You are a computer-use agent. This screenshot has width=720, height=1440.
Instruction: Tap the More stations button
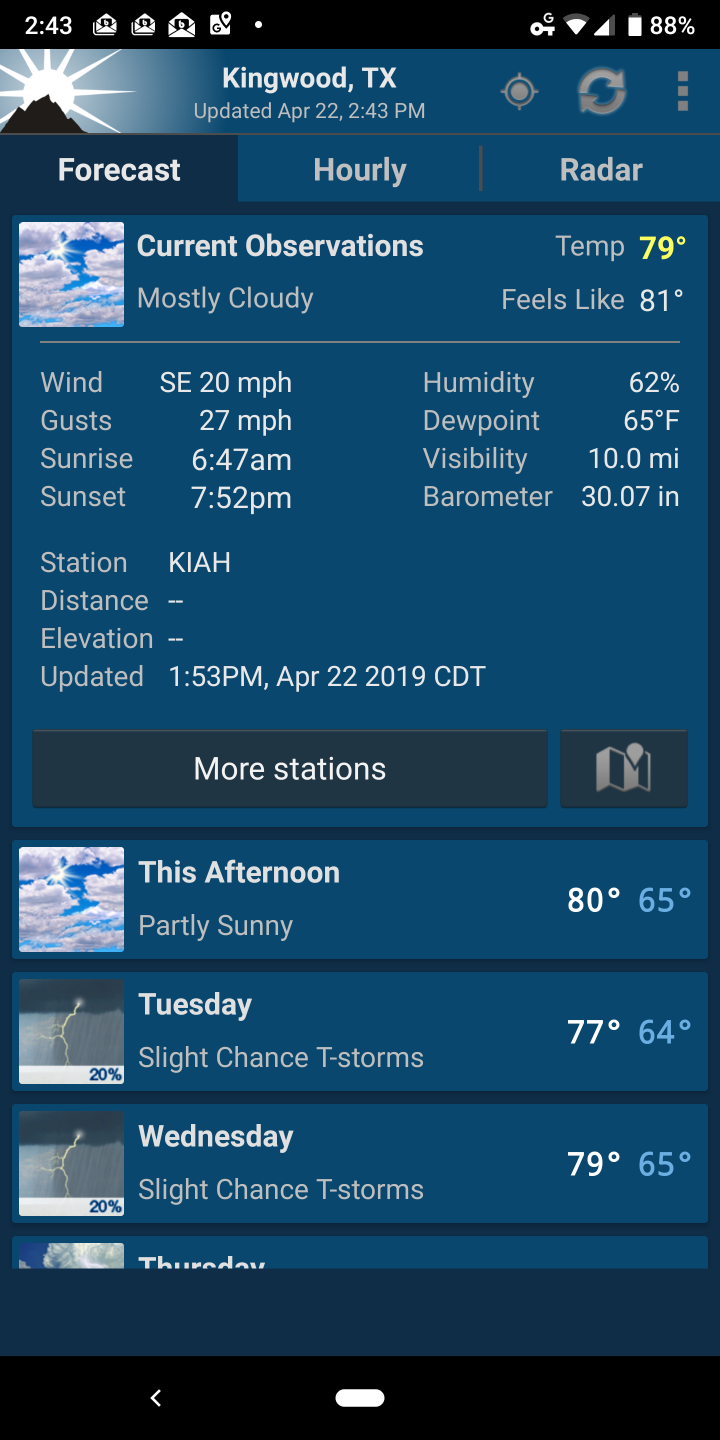290,769
